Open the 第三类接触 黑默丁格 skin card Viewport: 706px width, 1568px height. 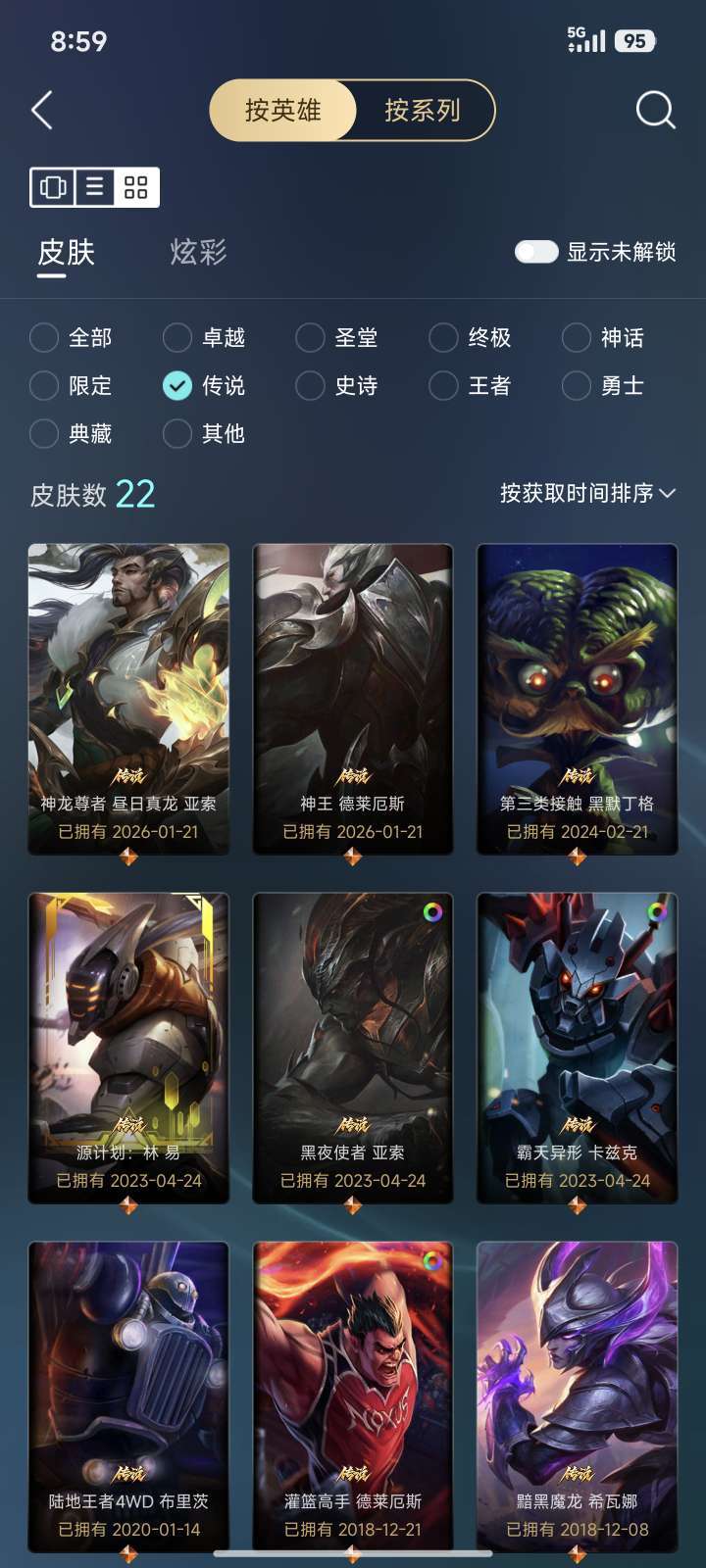click(577, 699)
